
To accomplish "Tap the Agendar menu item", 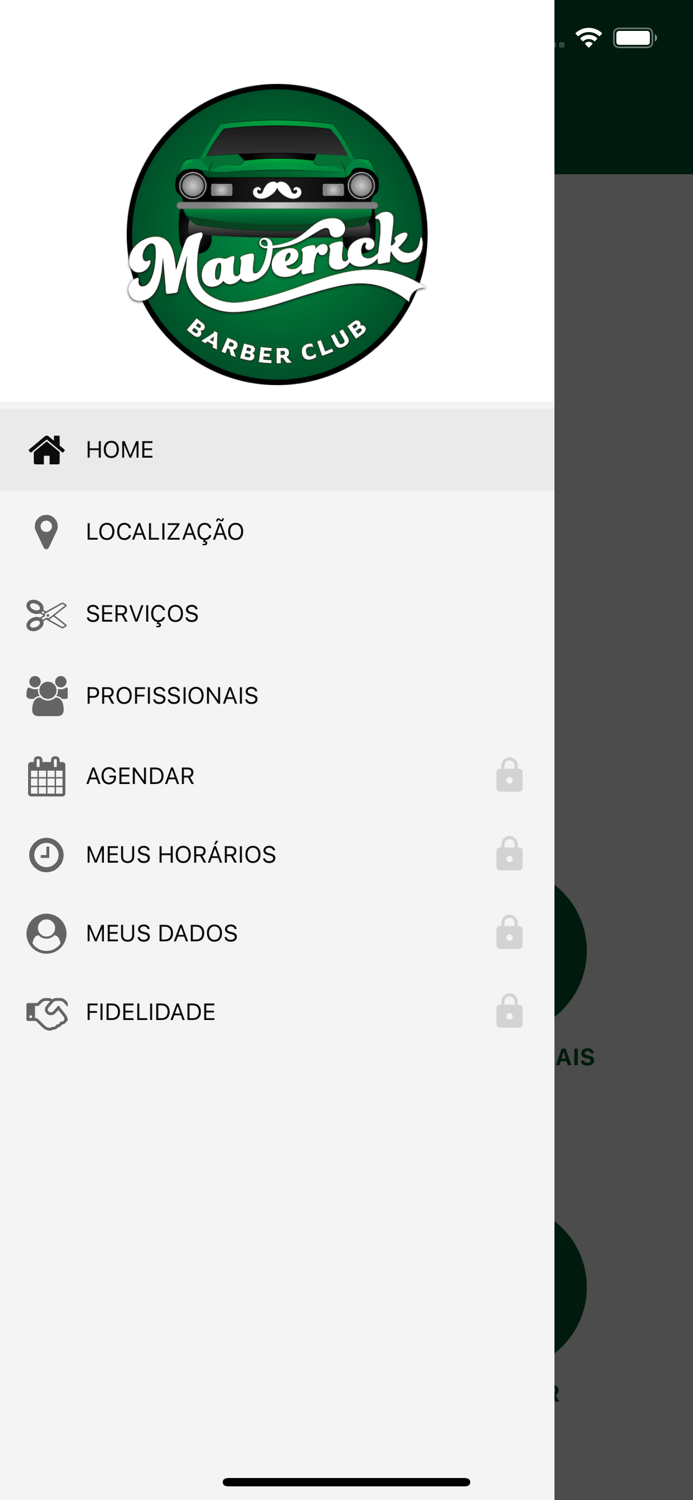I will (x=277, y=776).
